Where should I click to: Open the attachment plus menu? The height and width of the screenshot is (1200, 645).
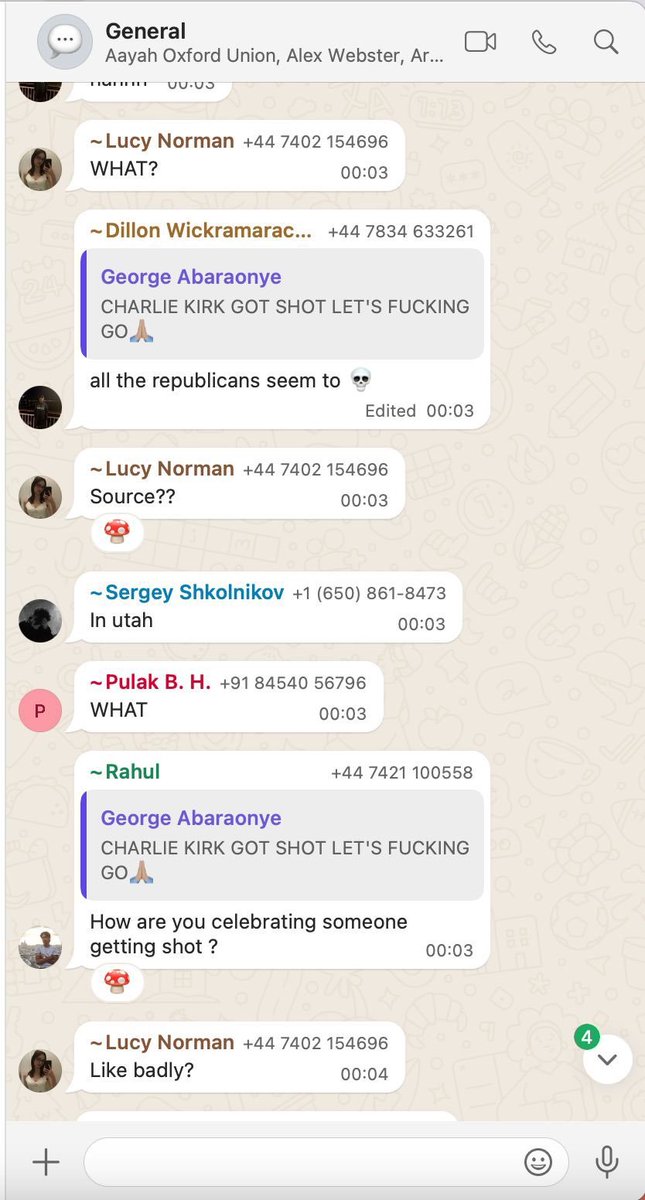pos(46,1161)
